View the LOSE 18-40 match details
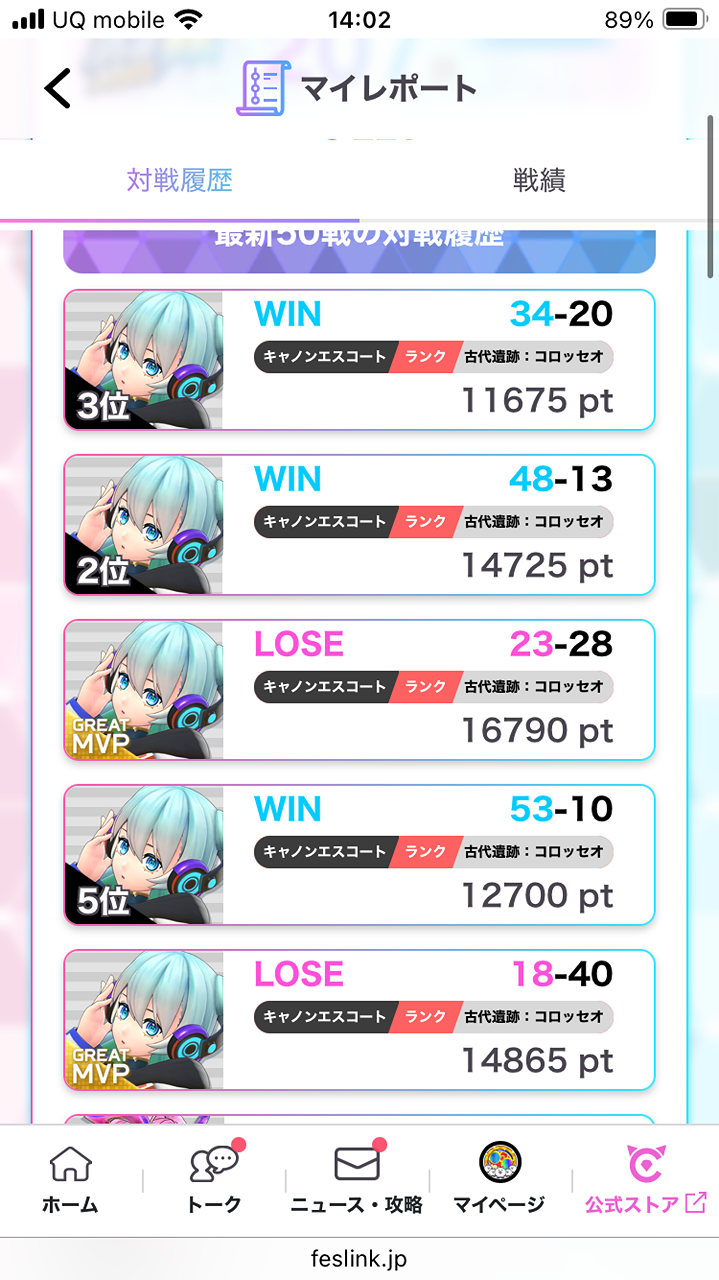 pos(359,1020)
